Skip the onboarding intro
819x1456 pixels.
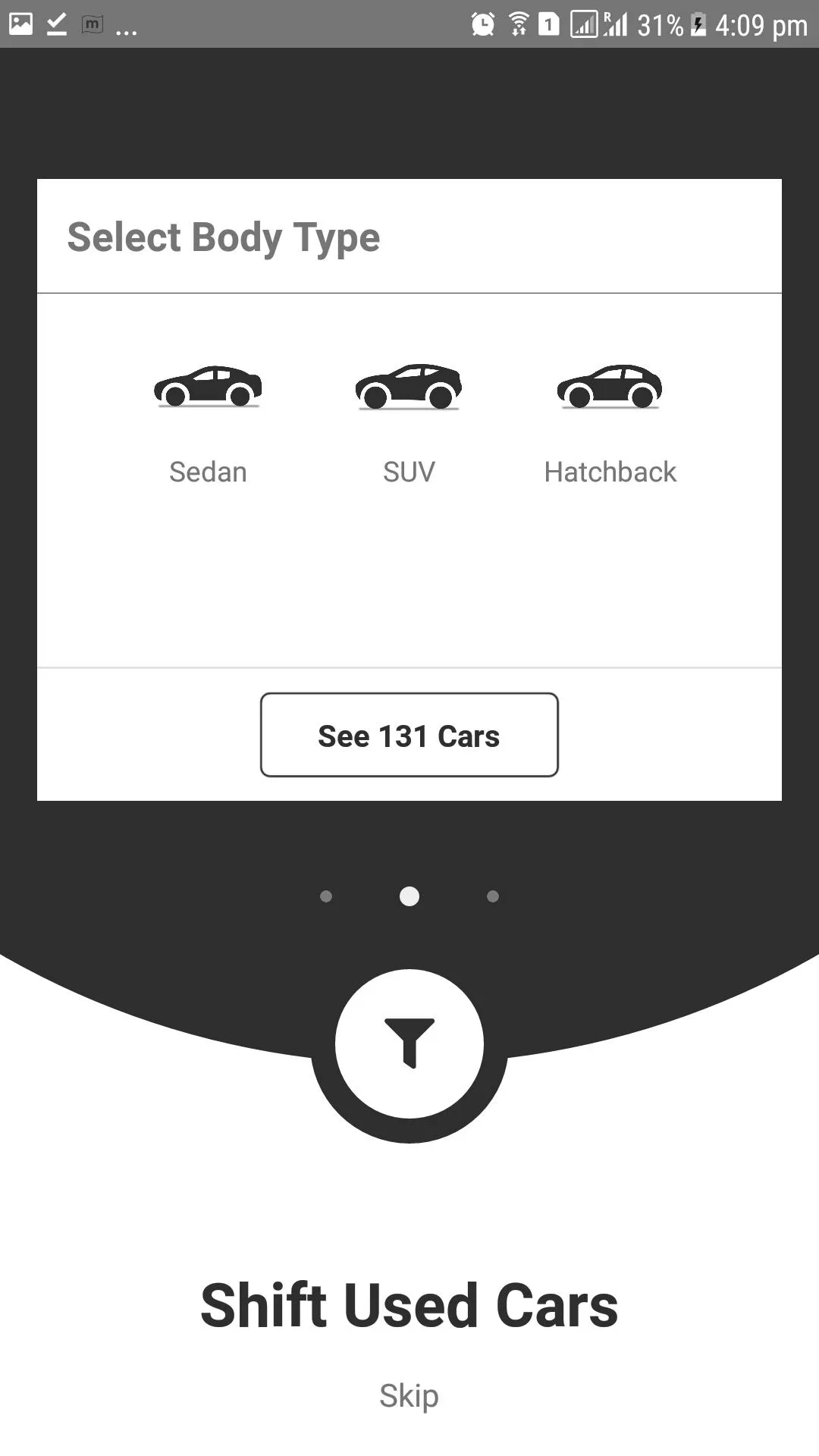pyautogui.click(x=409, y=1396)
